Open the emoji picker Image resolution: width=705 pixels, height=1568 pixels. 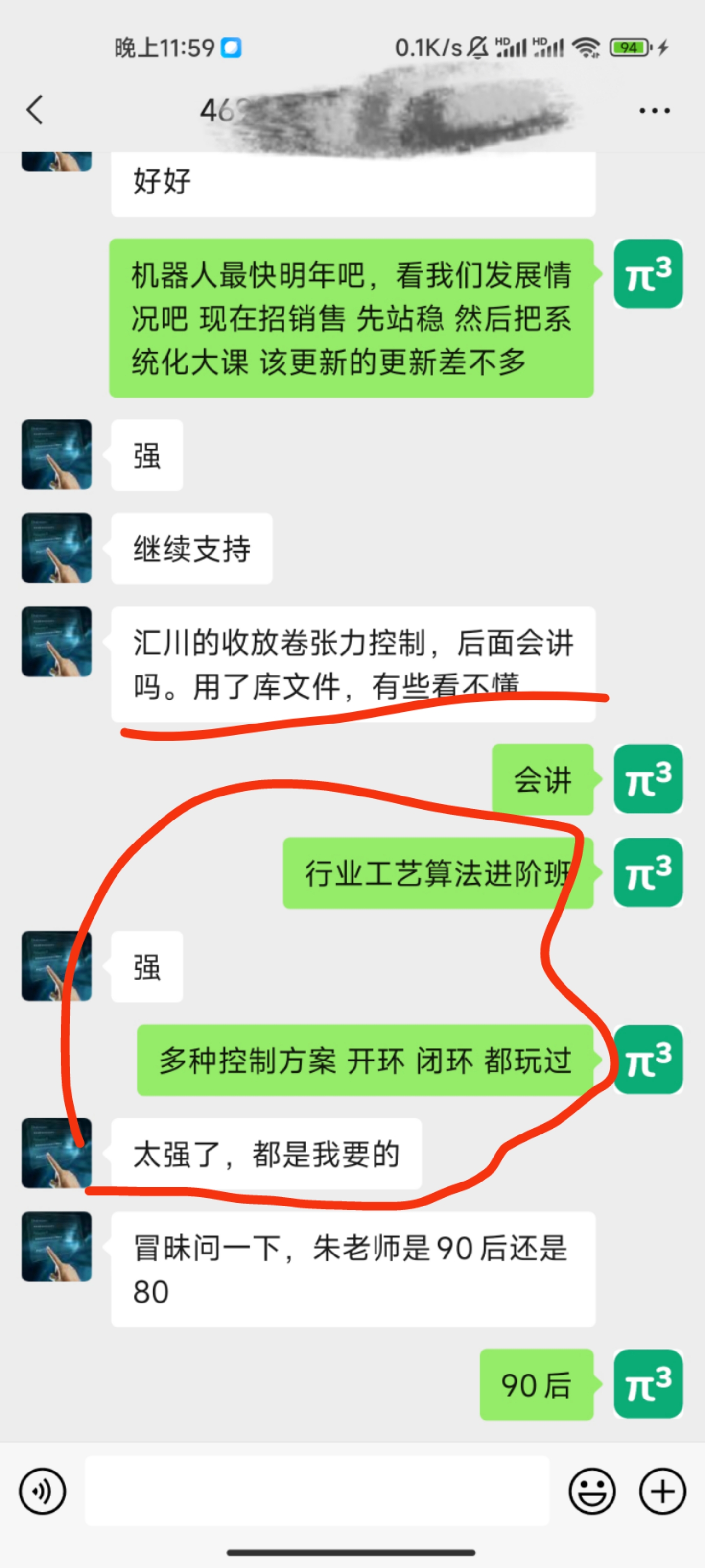(x=591, y=1491)
